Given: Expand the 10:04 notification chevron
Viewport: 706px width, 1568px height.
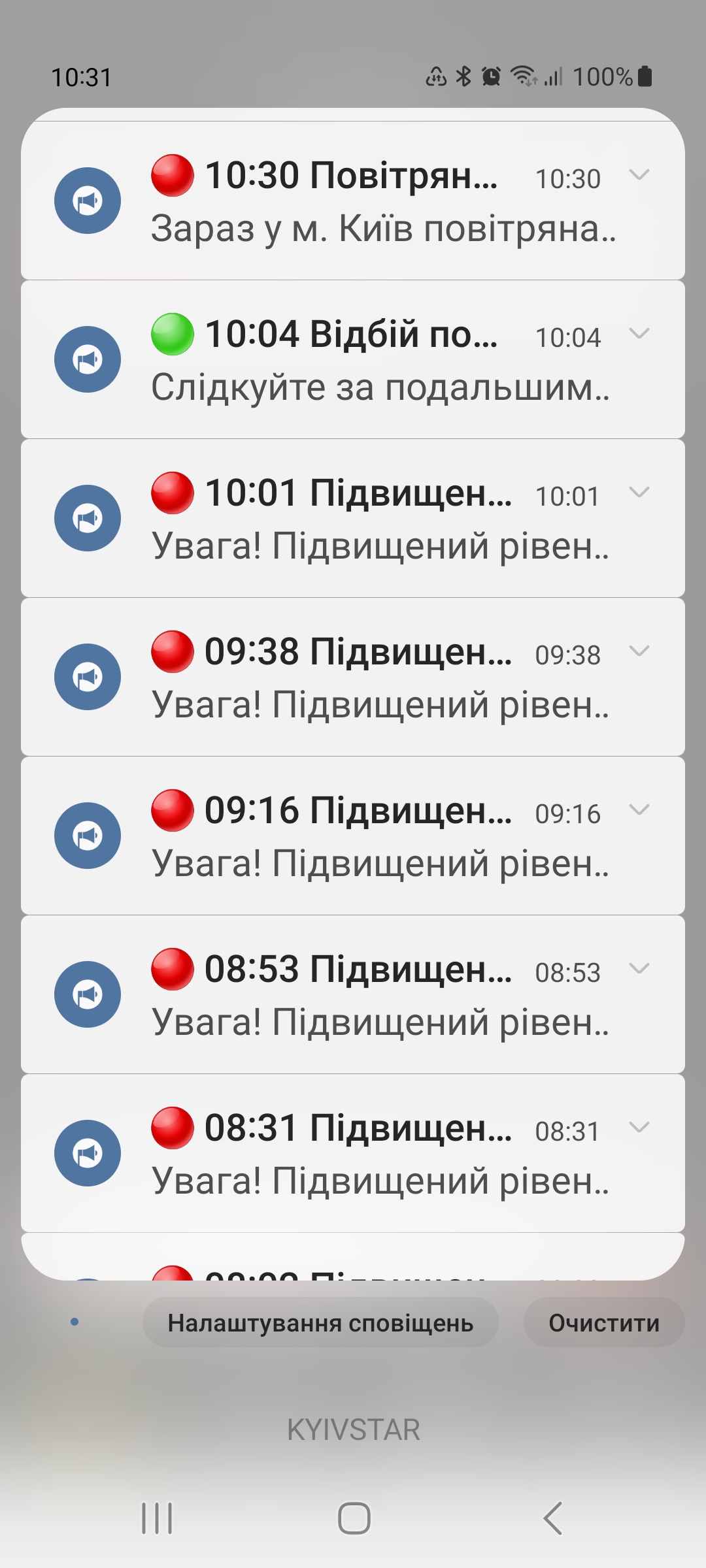Looking at the screenshot, I should (x=639, y=333).
